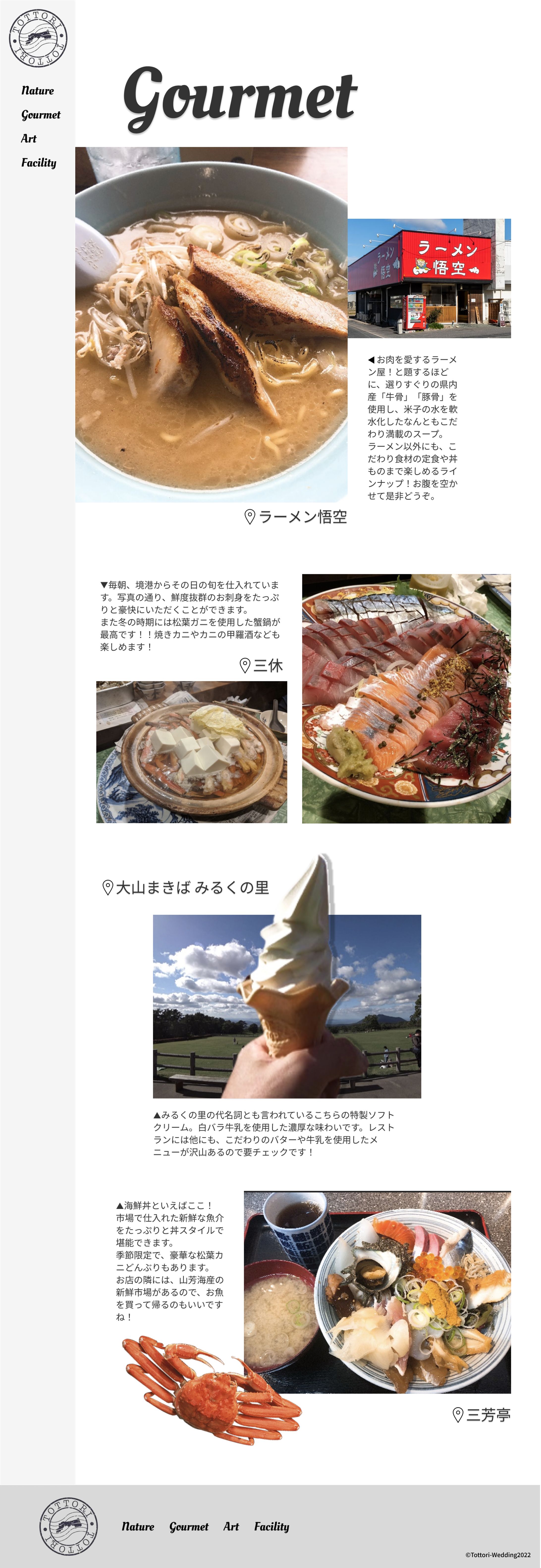Open the Nature page from the sidebar

[x=37, y=90]
